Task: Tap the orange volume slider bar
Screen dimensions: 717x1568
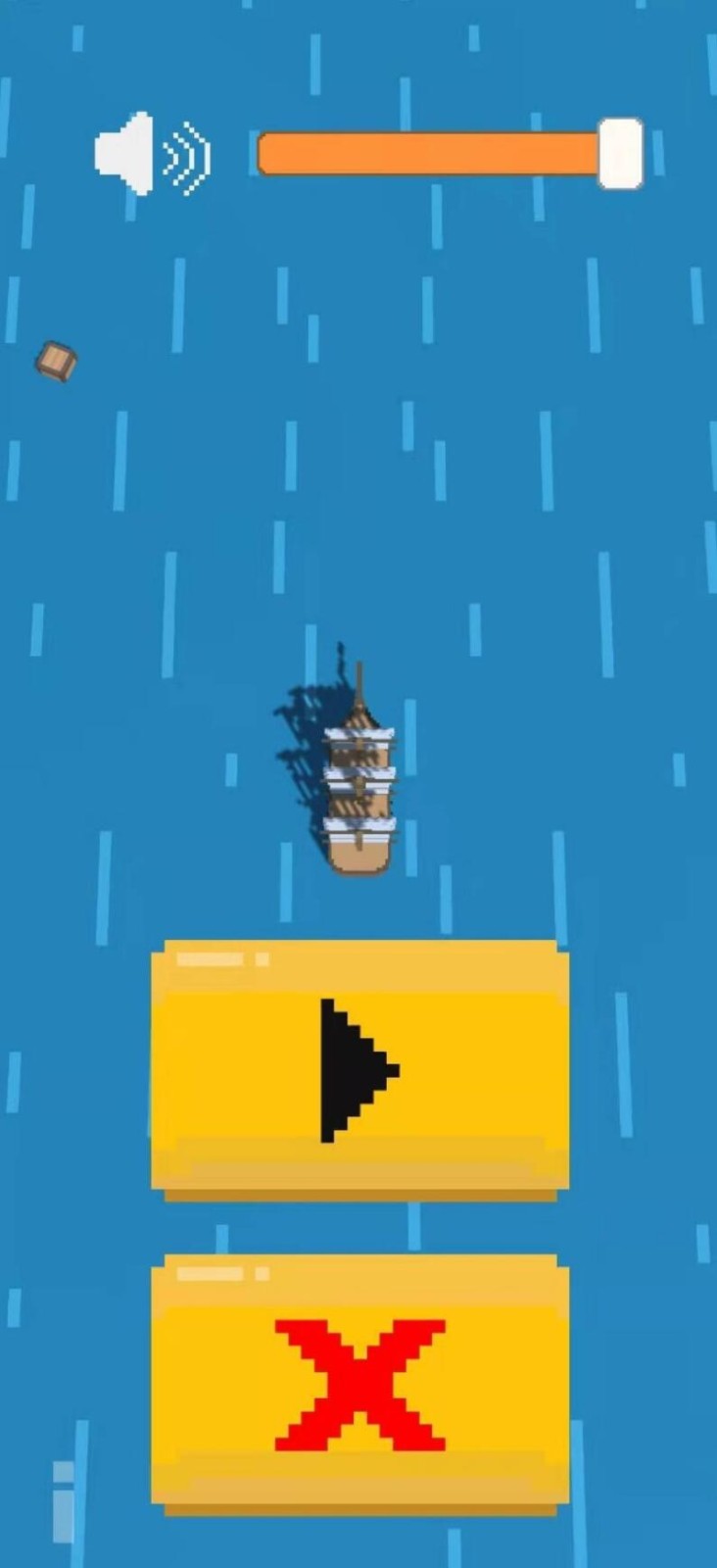Action: tap(431, 154)
